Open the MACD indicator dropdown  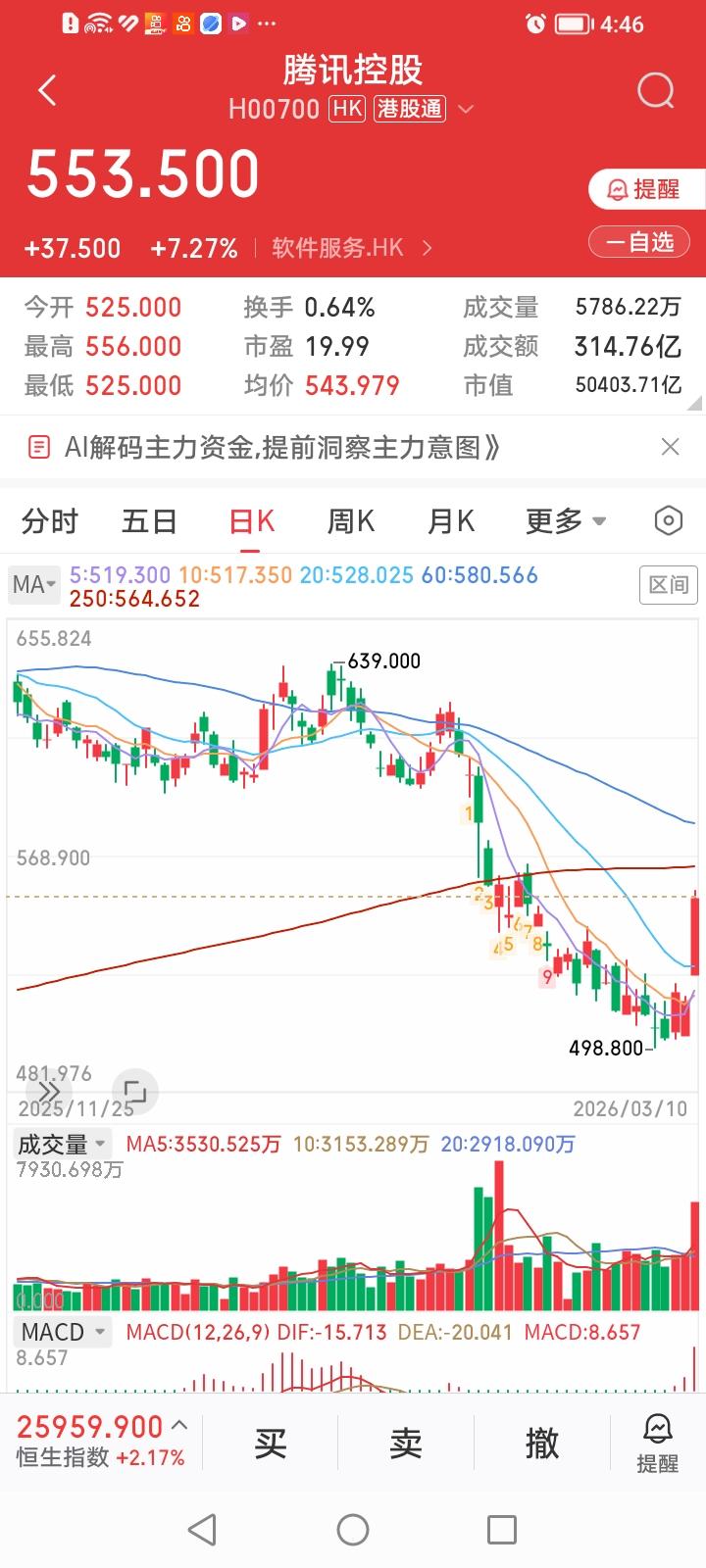click(x=61, y=1332)
